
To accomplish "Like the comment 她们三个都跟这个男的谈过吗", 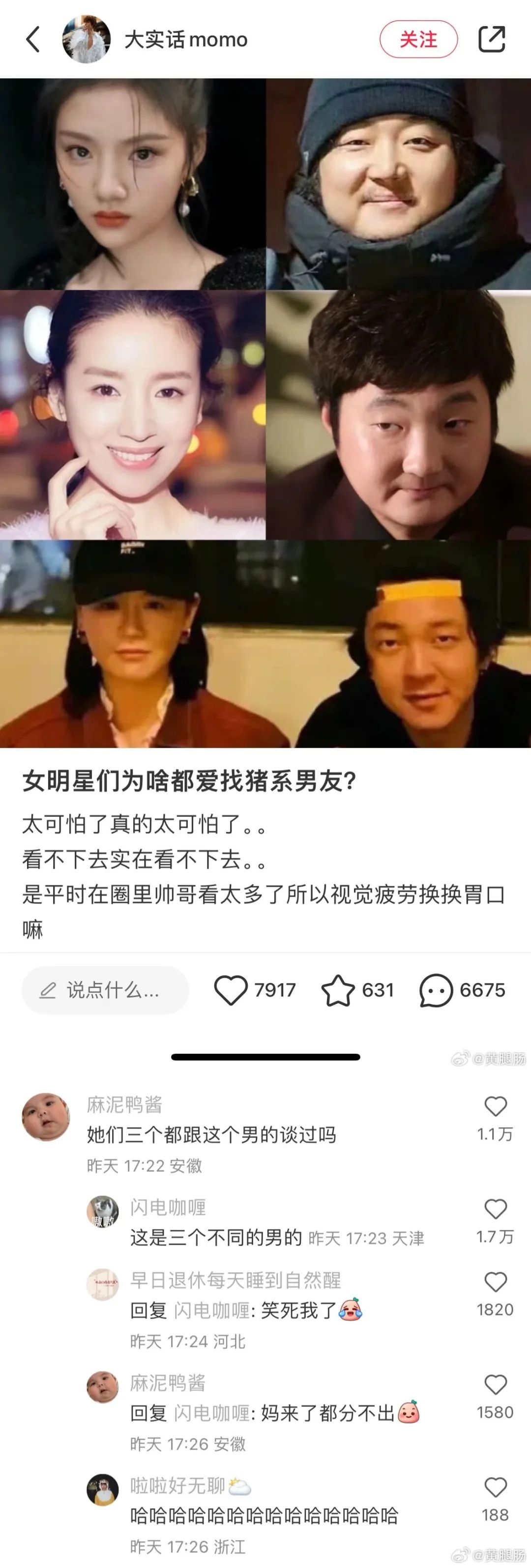I will pos(495,1106).
